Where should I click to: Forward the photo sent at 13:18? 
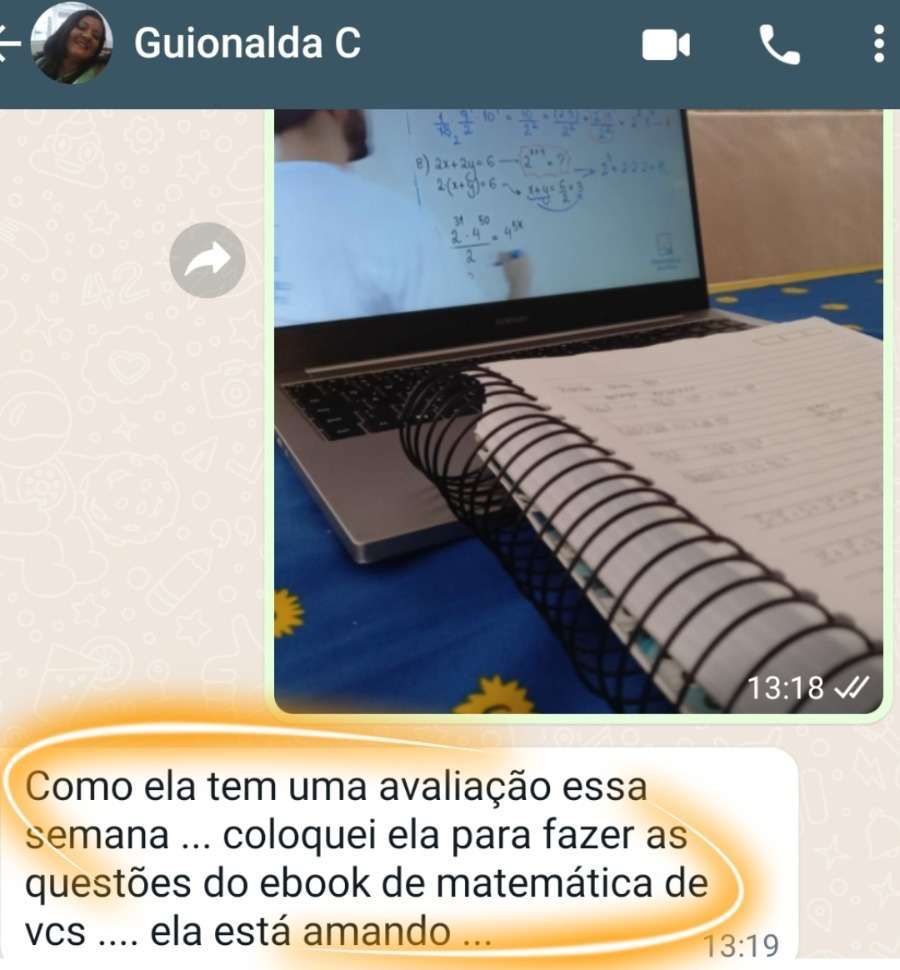(207, 261)
